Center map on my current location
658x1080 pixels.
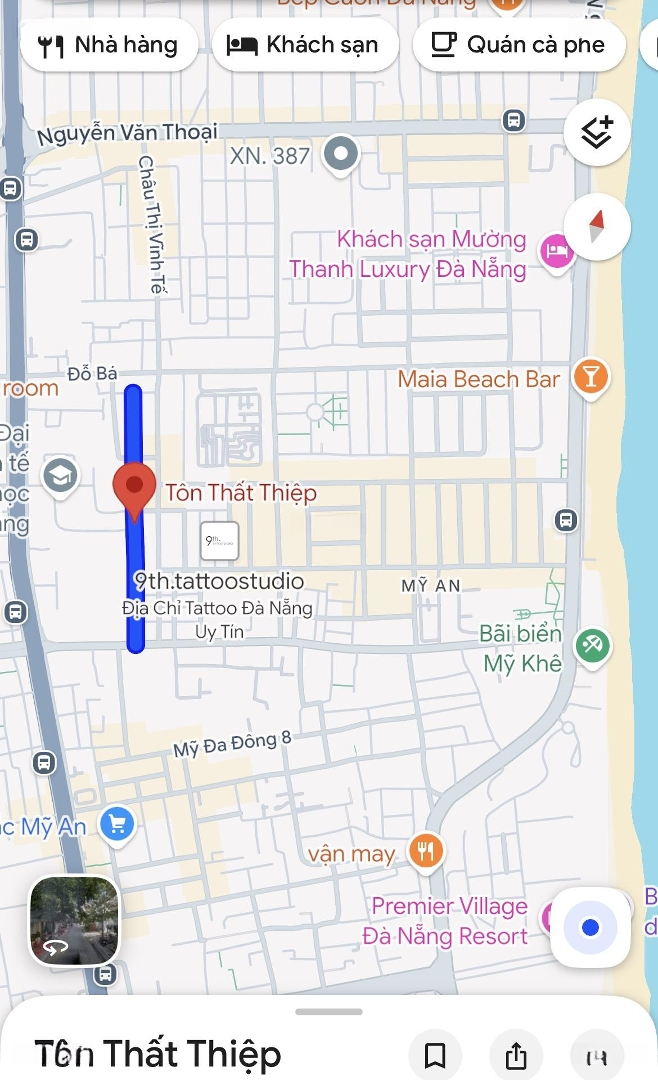[x=590, y=928]
